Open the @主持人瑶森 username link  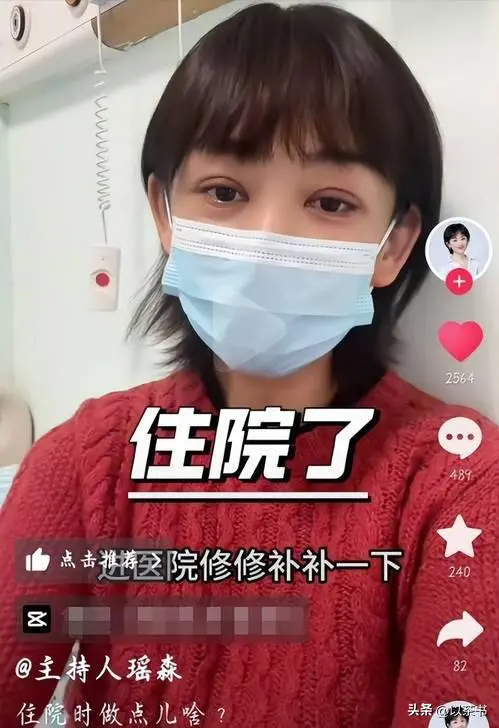pos(98,672)
